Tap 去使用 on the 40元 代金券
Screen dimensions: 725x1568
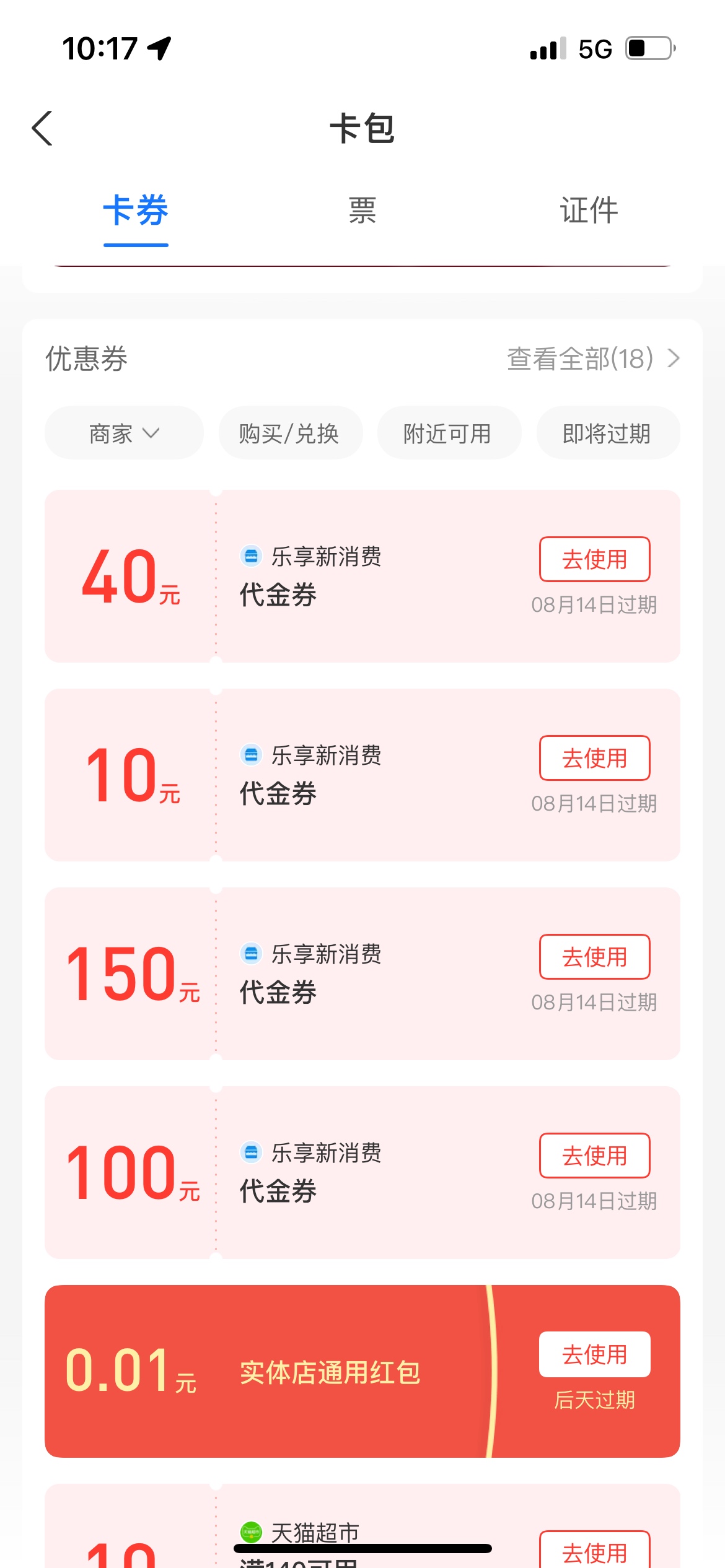(x=594, y=559)
